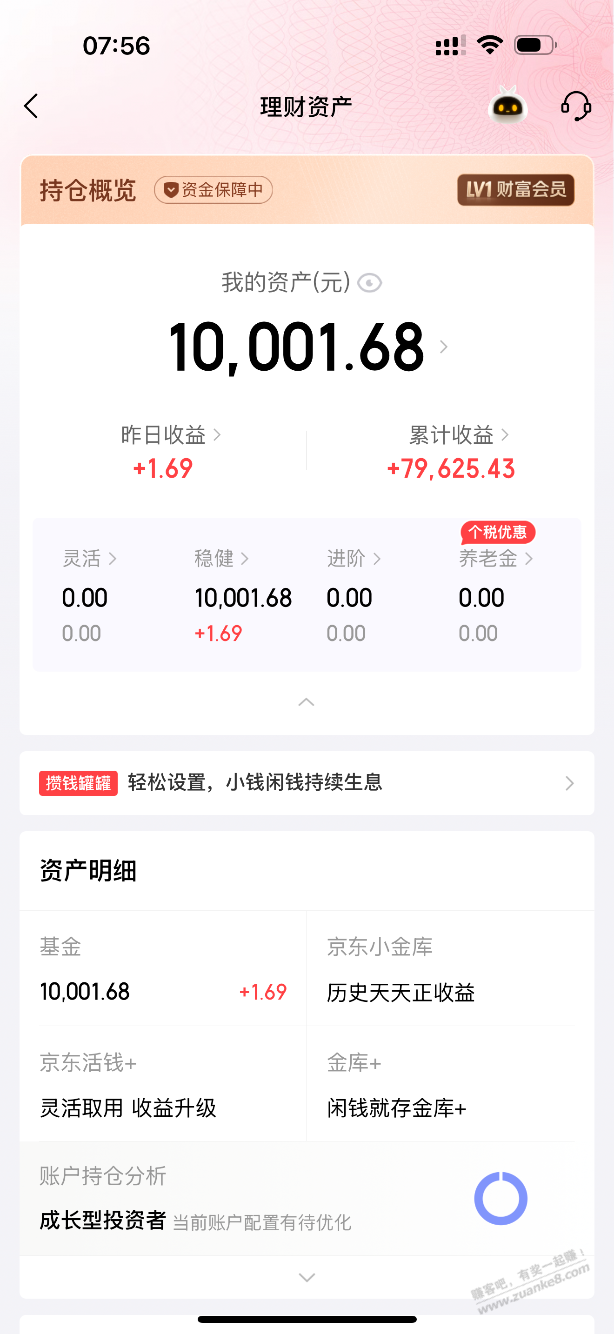Viewport: 614px width, 1334px height.
Task: Open the robot assistant icon
Action: click(506, 106)
